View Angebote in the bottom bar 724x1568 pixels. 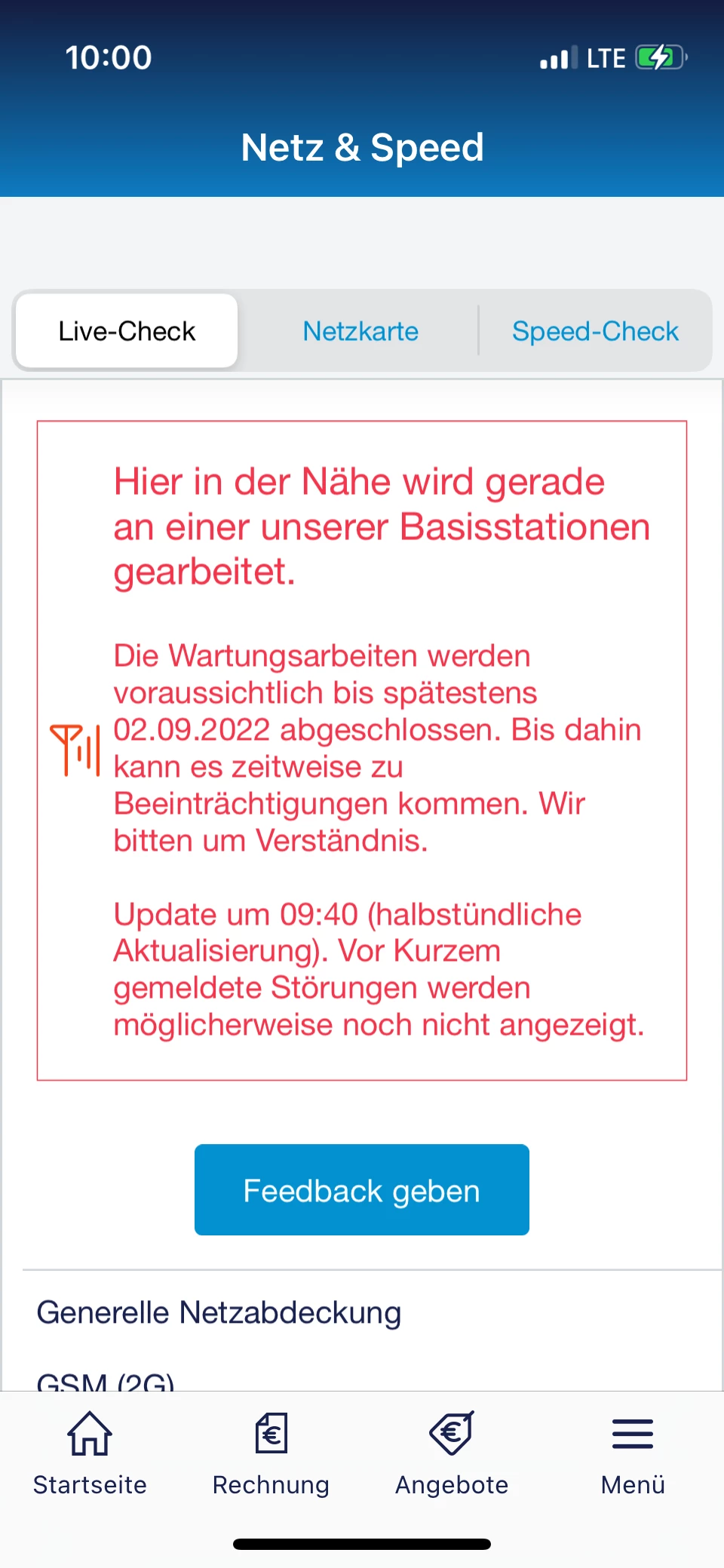[452, 1453]
